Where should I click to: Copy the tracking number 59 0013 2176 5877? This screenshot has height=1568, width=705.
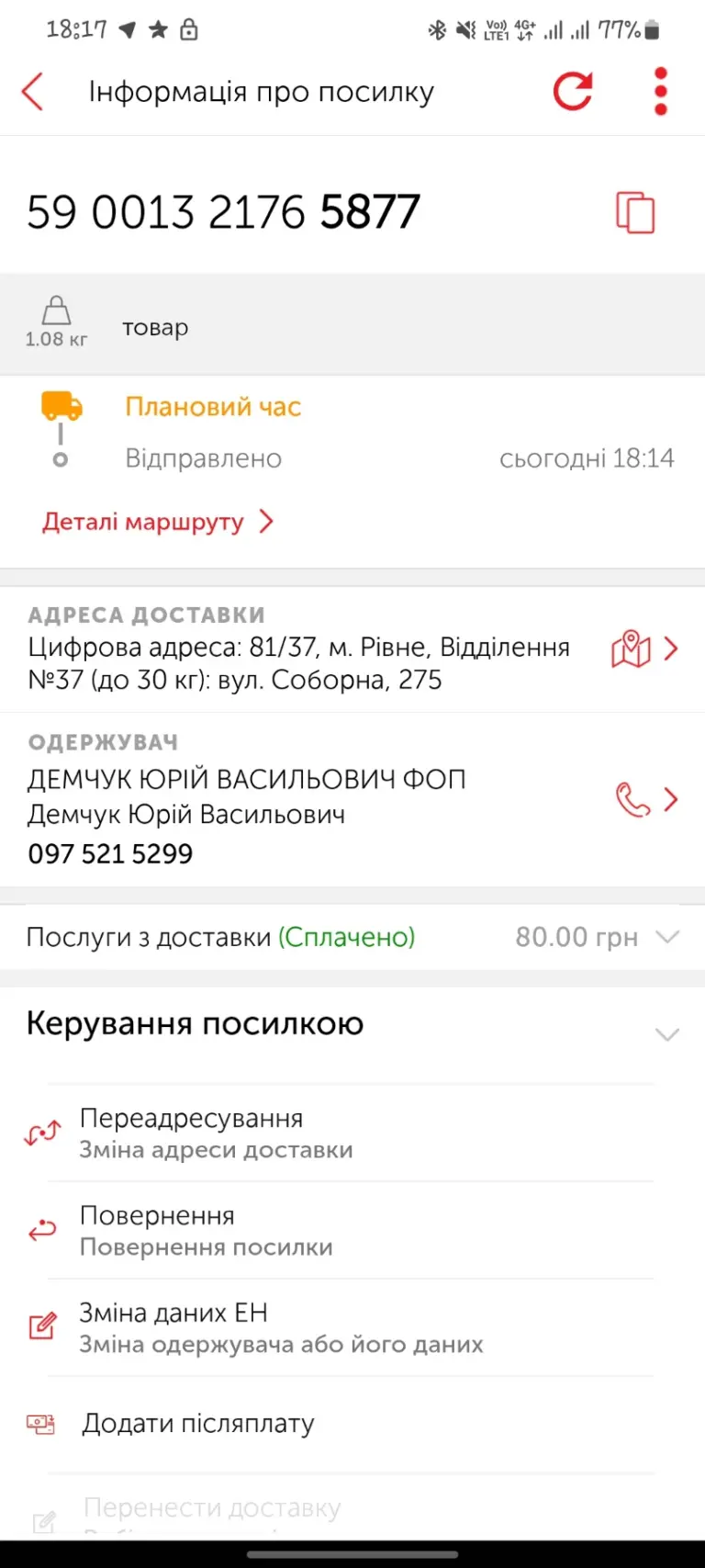point(637,211)
